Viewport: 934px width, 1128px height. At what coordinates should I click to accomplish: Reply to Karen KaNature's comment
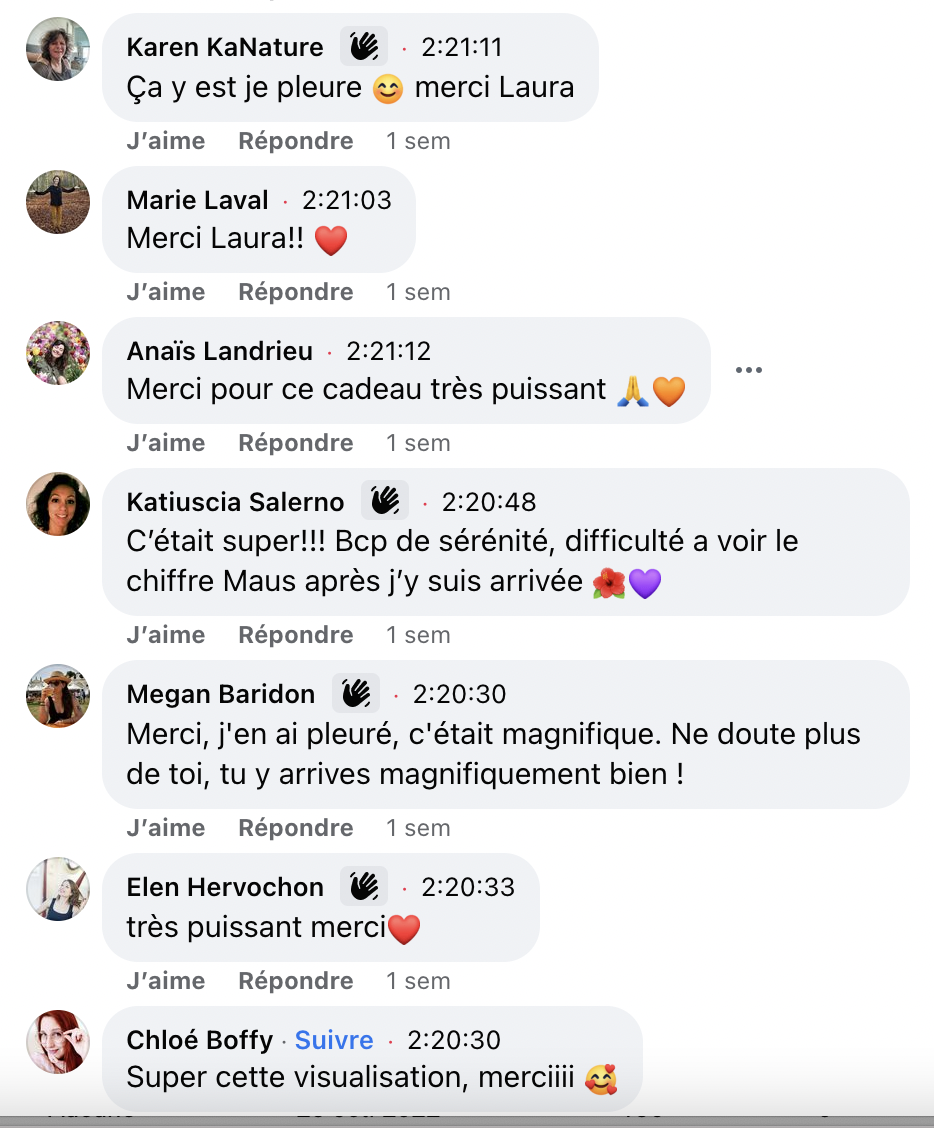coord(295,141)
